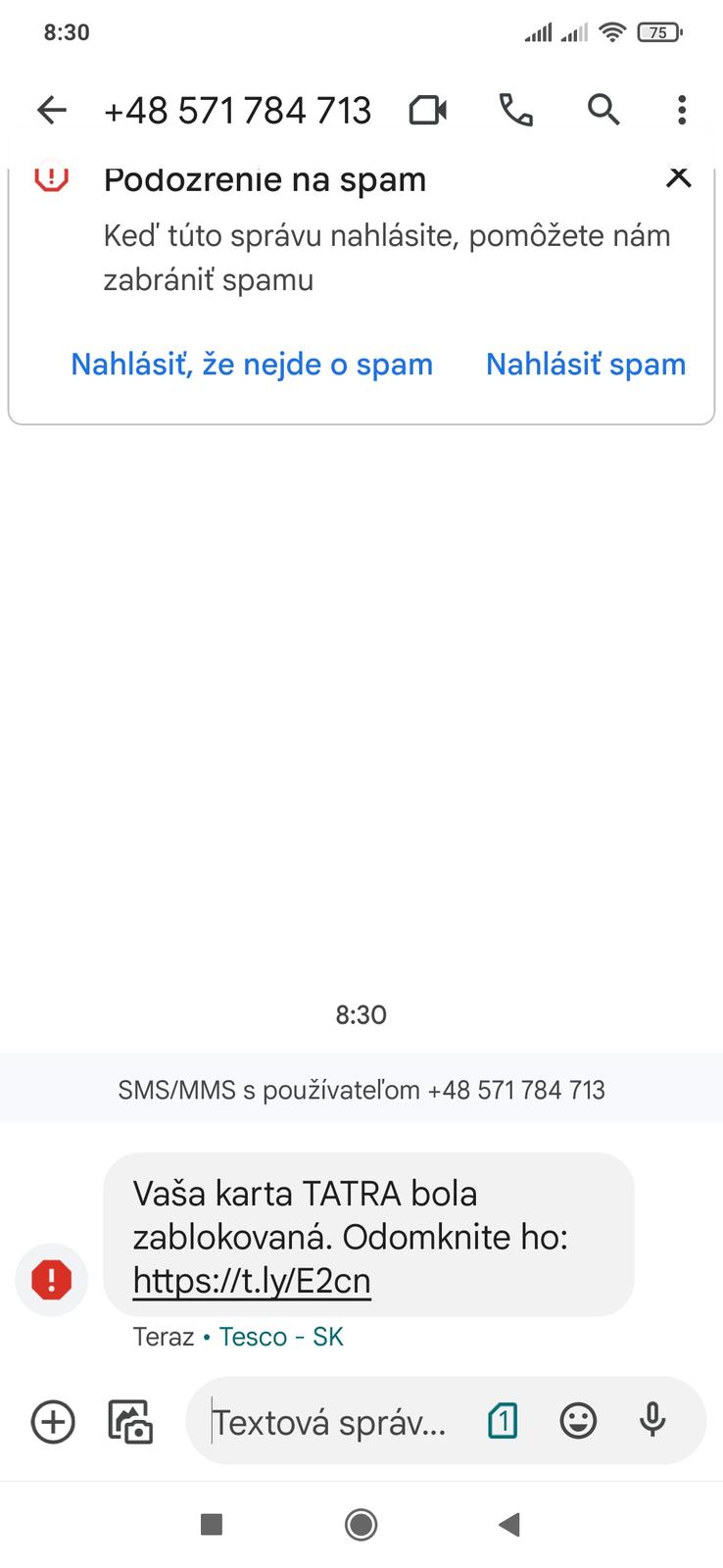The width and height of the screenshot is (723, 1568).
Task: Go back to the conversations list
Action: pyautogui.click(x=51, y=110)
